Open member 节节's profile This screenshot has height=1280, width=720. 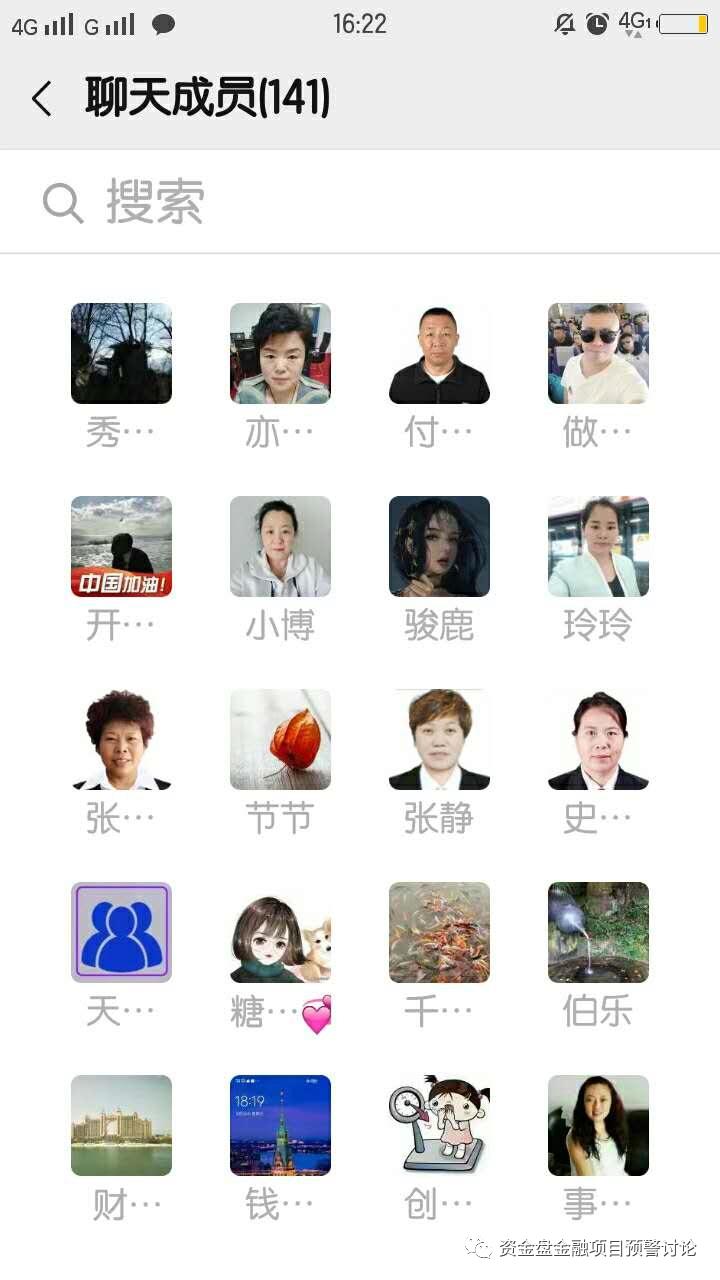280,739
